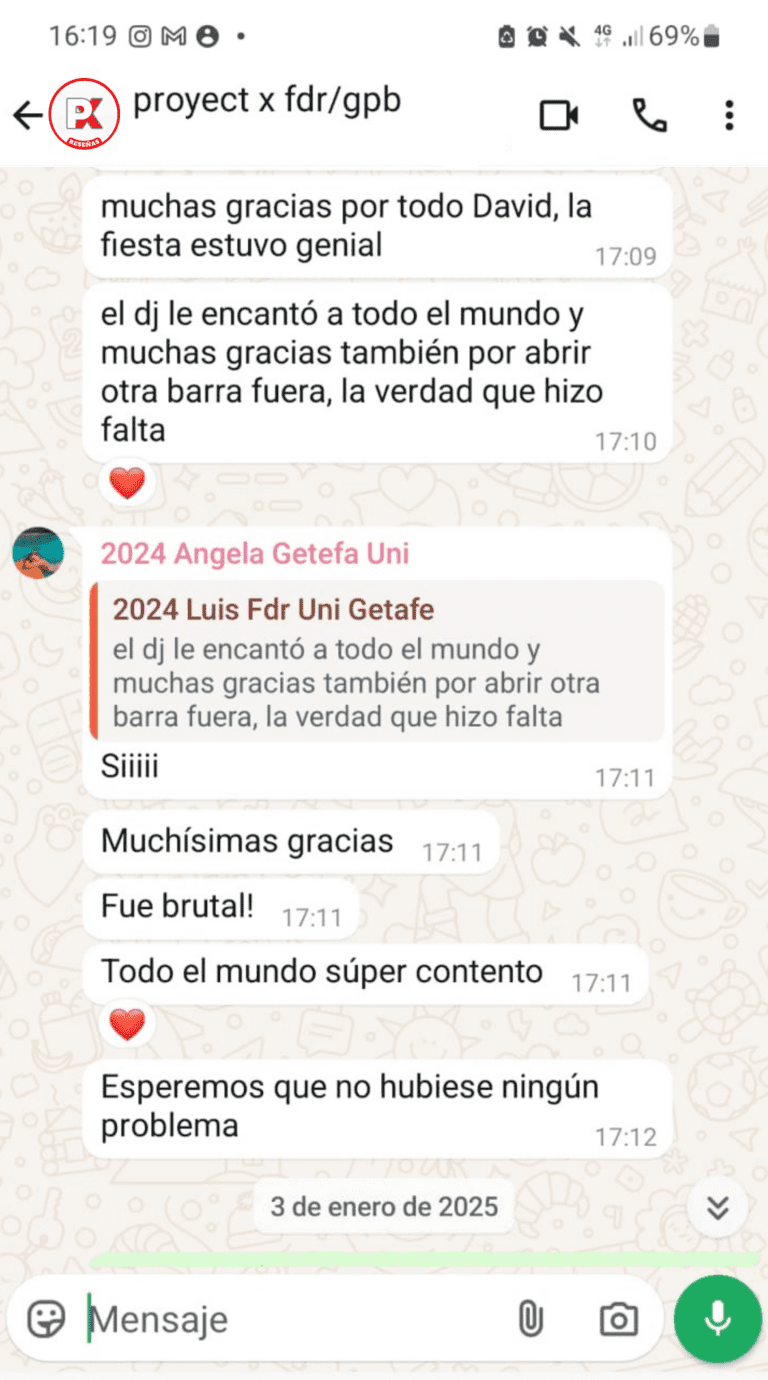This screenshot has height=1380, width=768.
Task: View heart reaction under súper contento message
Action: pos(127,1024)
